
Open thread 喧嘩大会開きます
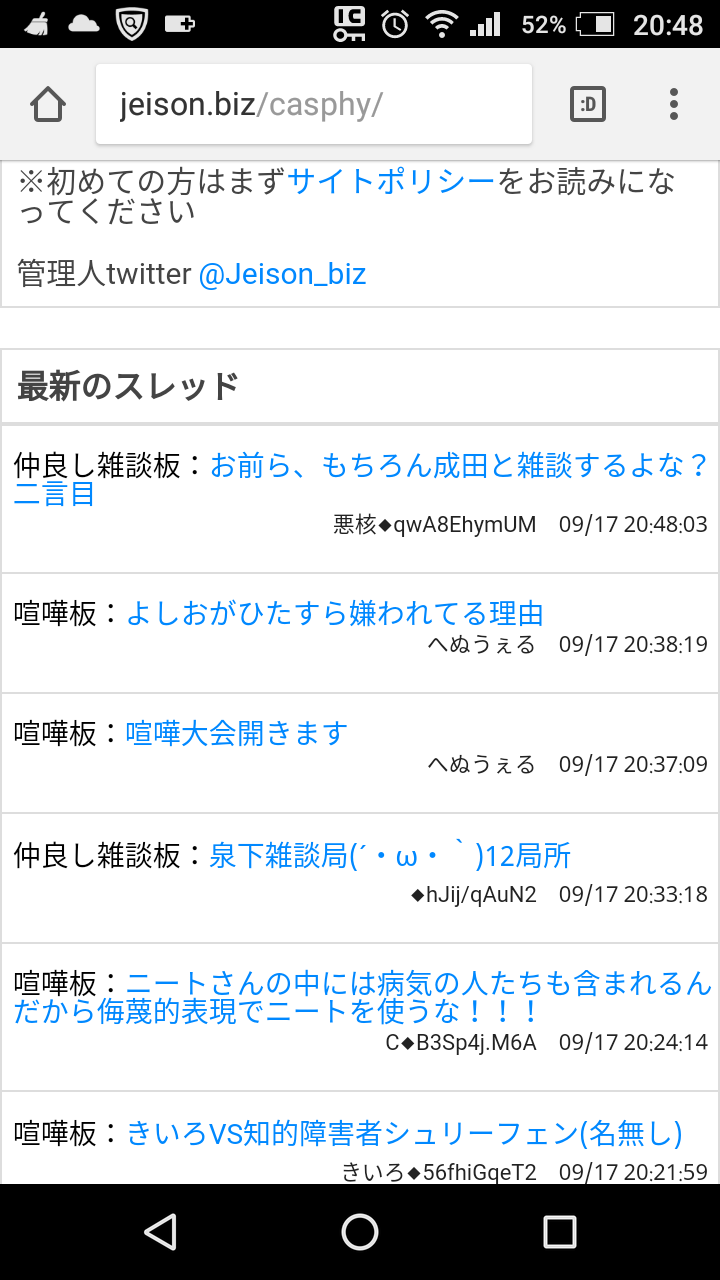tap(236, 733)
